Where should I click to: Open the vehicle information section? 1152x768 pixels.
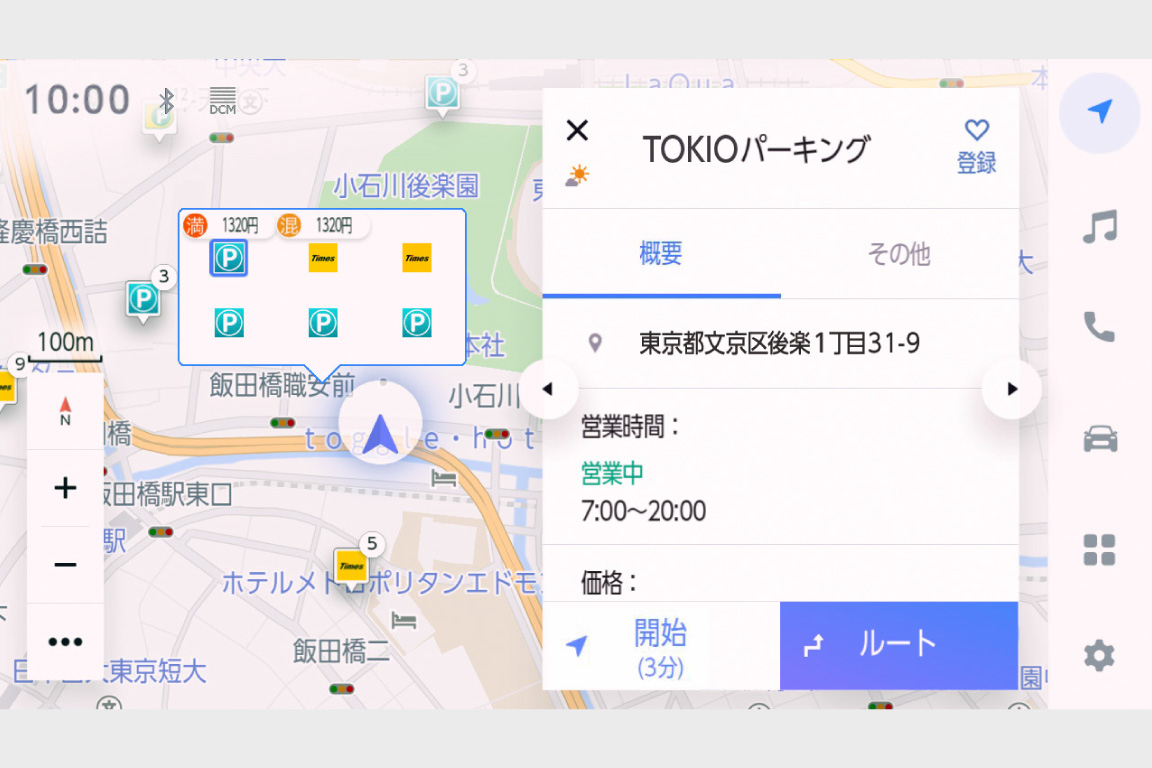click(1099, 438)
